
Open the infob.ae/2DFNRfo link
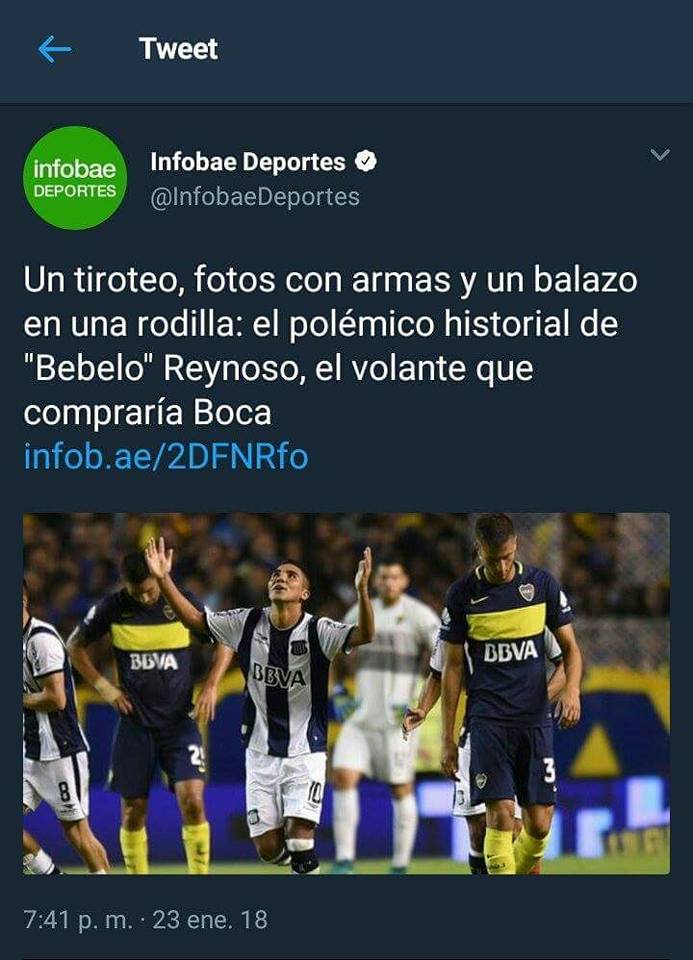[x=166, y=457]
